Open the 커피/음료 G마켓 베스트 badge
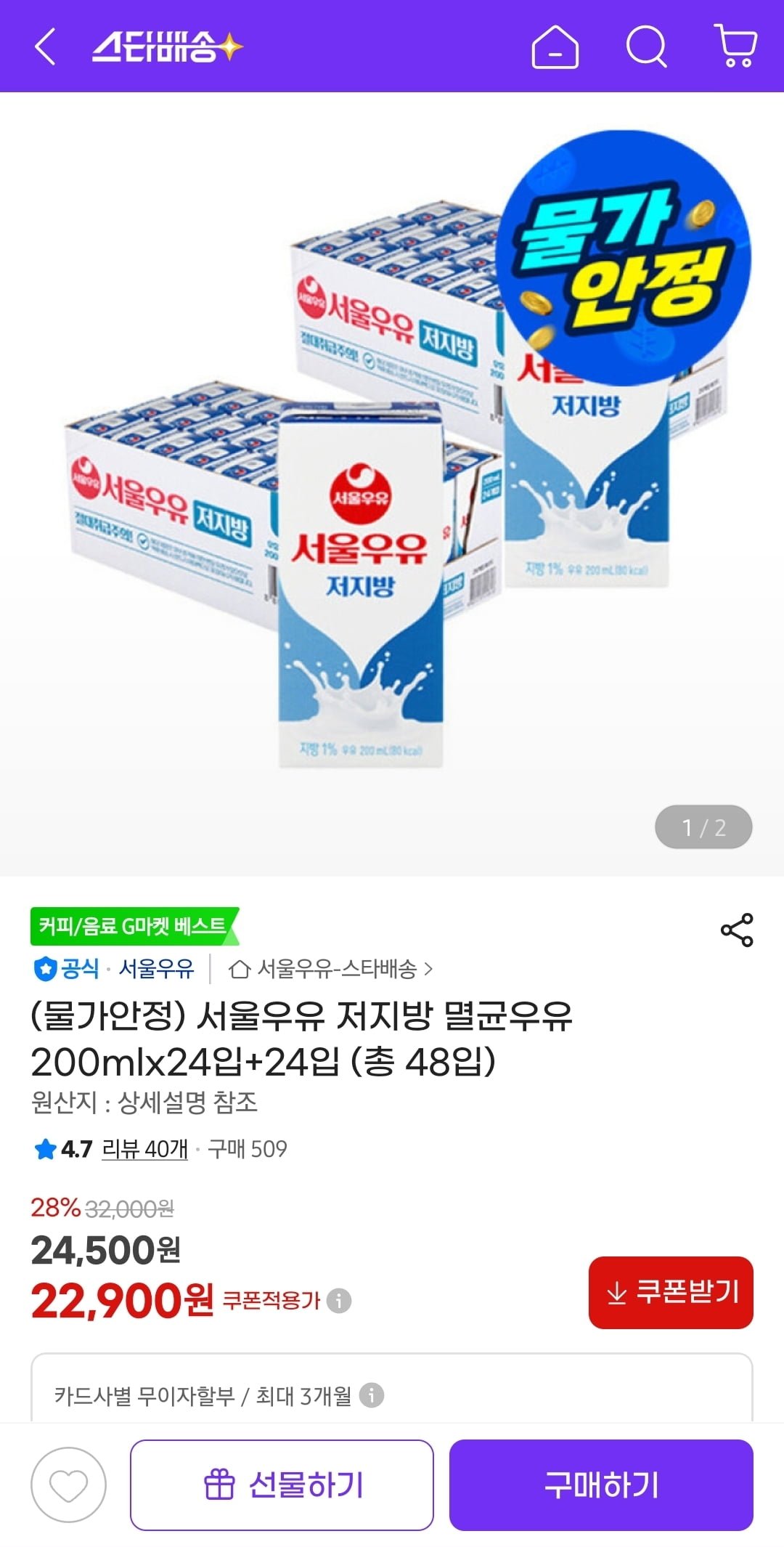Screen dimensions: 784x1547 134,926
